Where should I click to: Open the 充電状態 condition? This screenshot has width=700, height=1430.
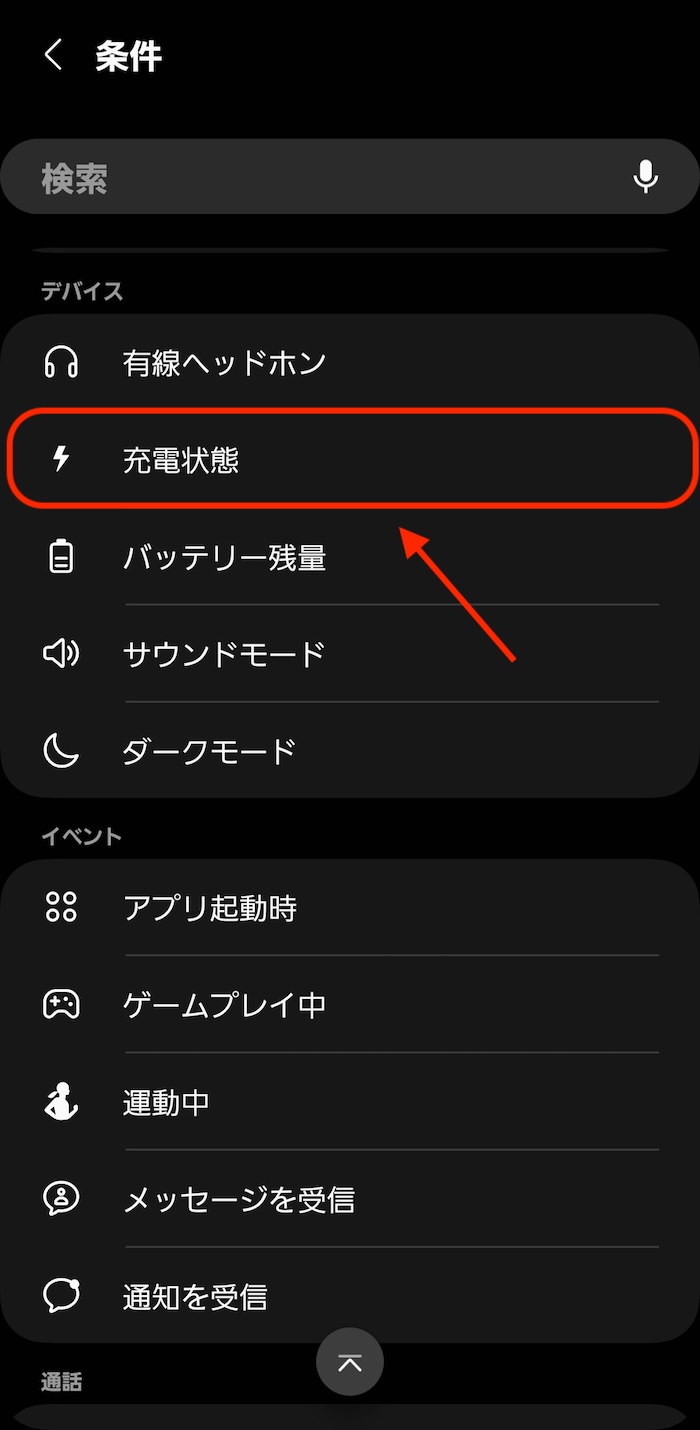point(350,459)
